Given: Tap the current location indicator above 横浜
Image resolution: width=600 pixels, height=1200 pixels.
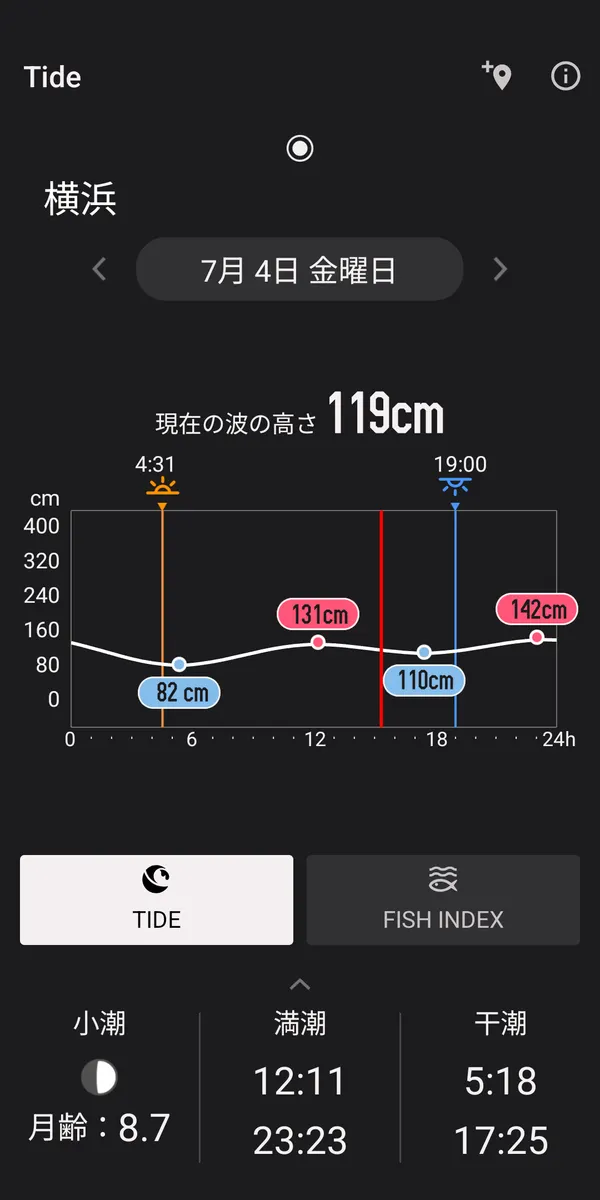Looking at the screenshot, I should [300, 148].
